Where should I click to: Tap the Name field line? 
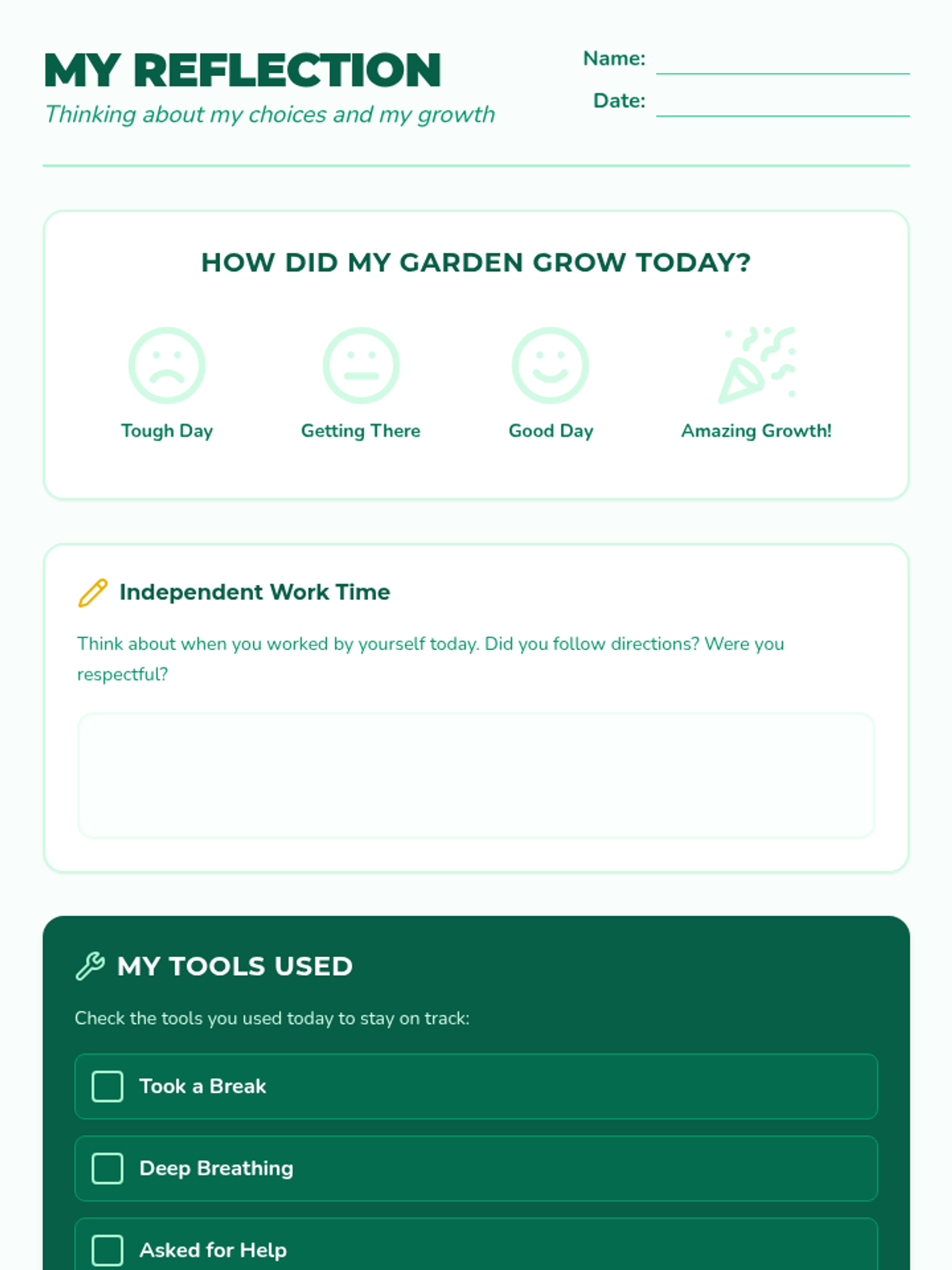(x=783, y=60)
